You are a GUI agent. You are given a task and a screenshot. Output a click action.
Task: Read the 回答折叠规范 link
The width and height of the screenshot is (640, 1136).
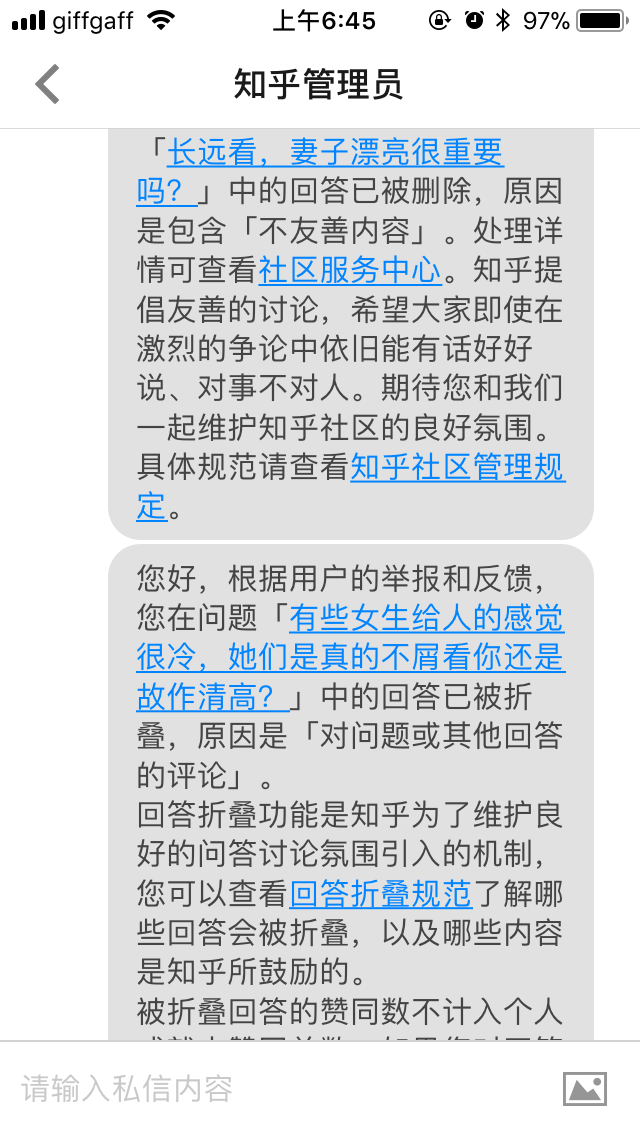click(380, 893)
